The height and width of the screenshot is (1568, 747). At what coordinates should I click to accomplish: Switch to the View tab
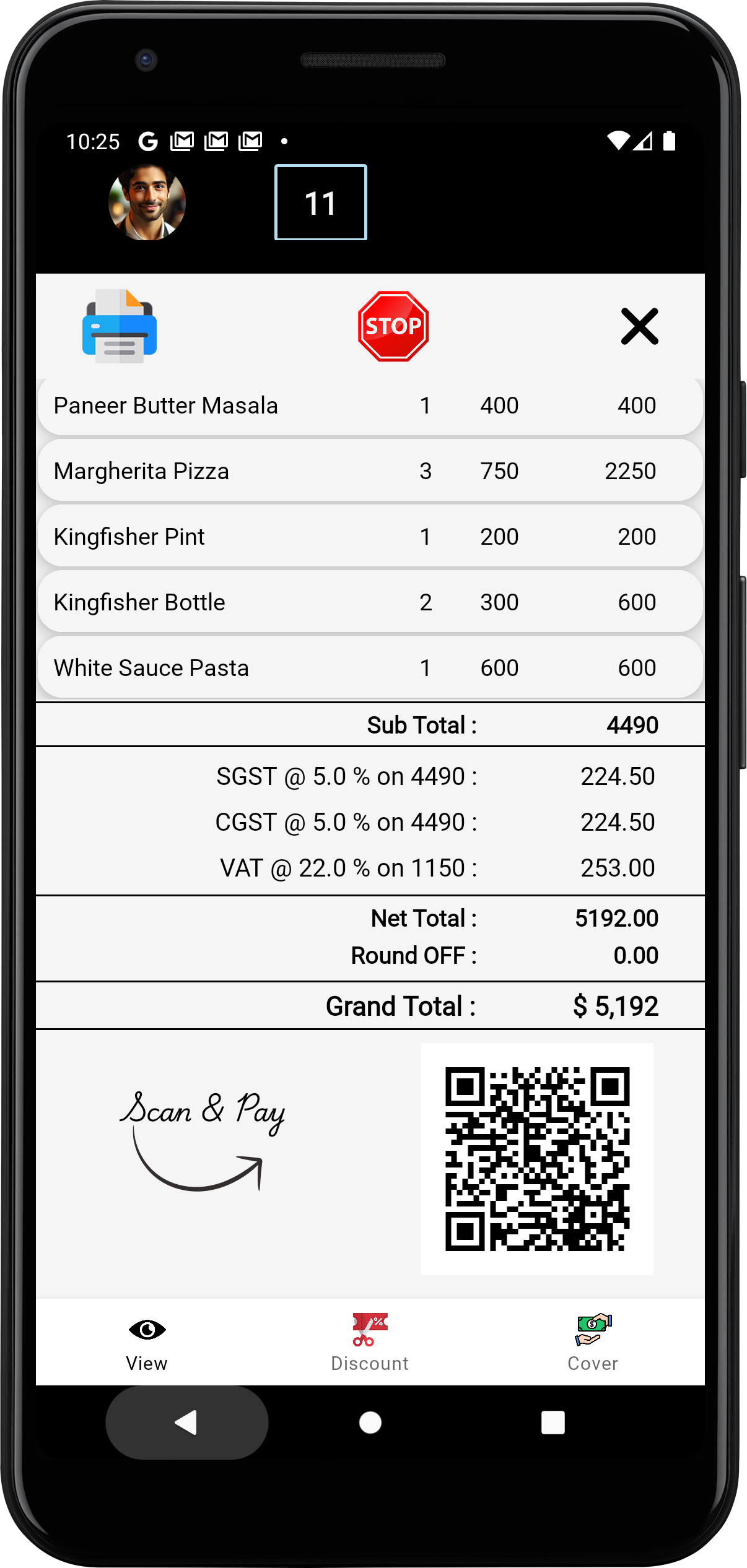coord(147,1342)
